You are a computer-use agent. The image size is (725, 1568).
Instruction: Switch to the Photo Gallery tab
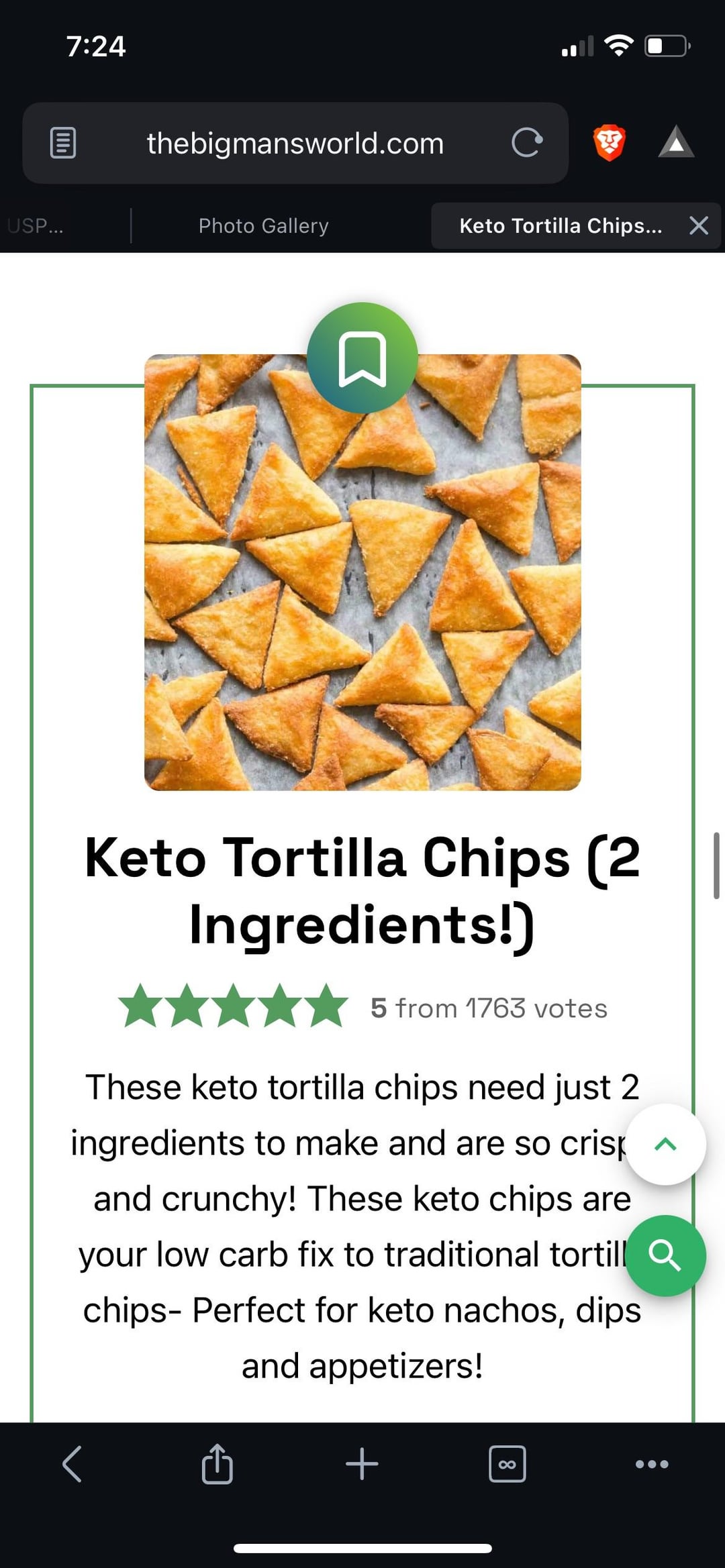(x=263, y=226)
